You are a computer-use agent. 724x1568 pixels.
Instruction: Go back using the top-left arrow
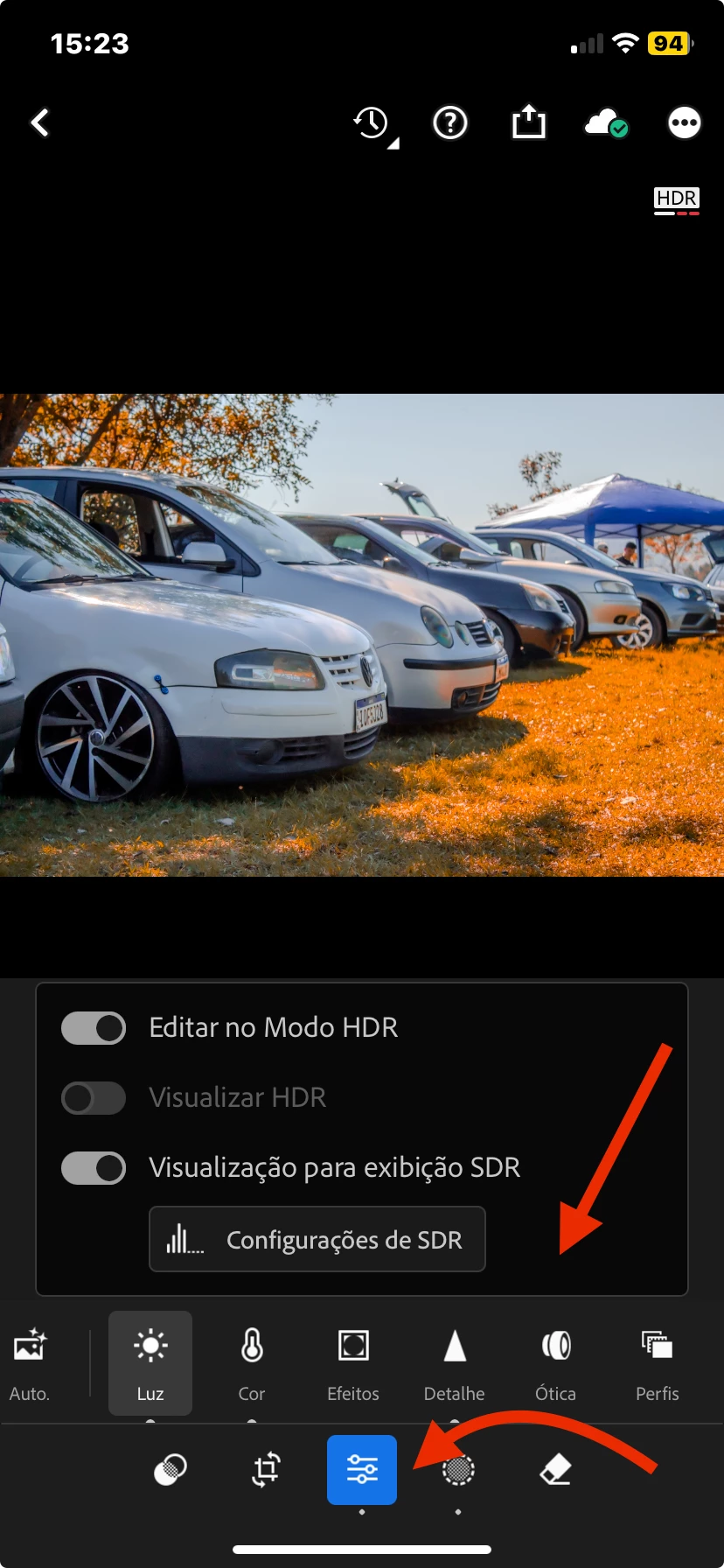click(x=40, y=122)
